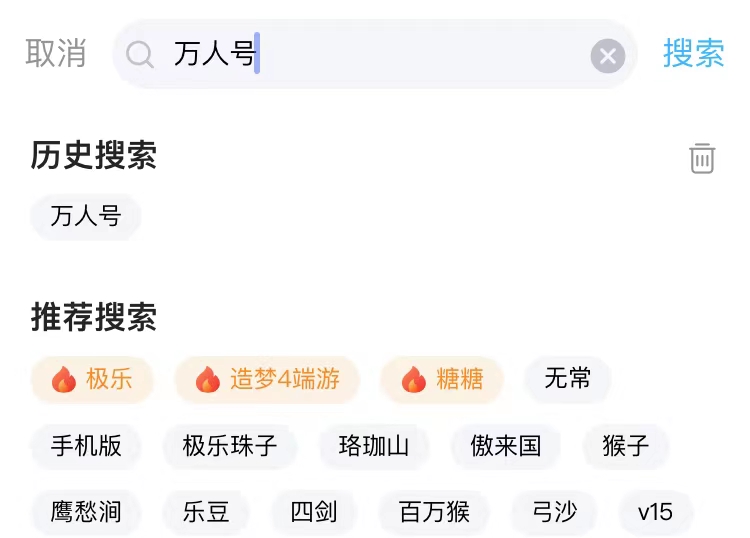
Task: Tap the blue 搜索 button
Action: pos(694,53)
